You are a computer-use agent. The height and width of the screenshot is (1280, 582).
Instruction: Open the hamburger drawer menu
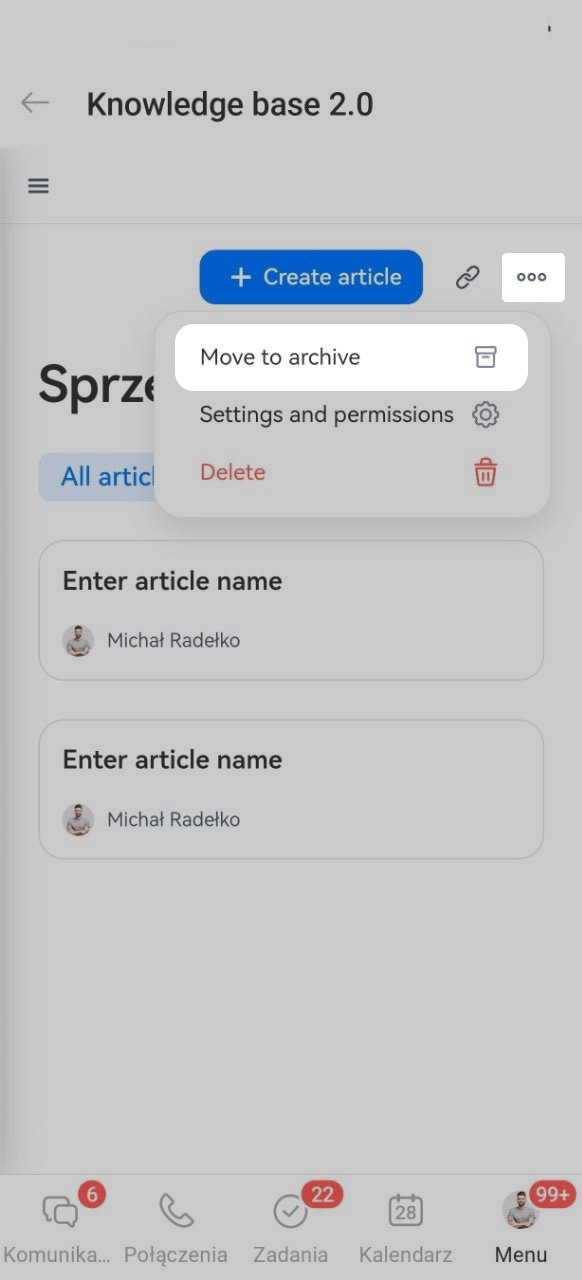click(38, 186)
